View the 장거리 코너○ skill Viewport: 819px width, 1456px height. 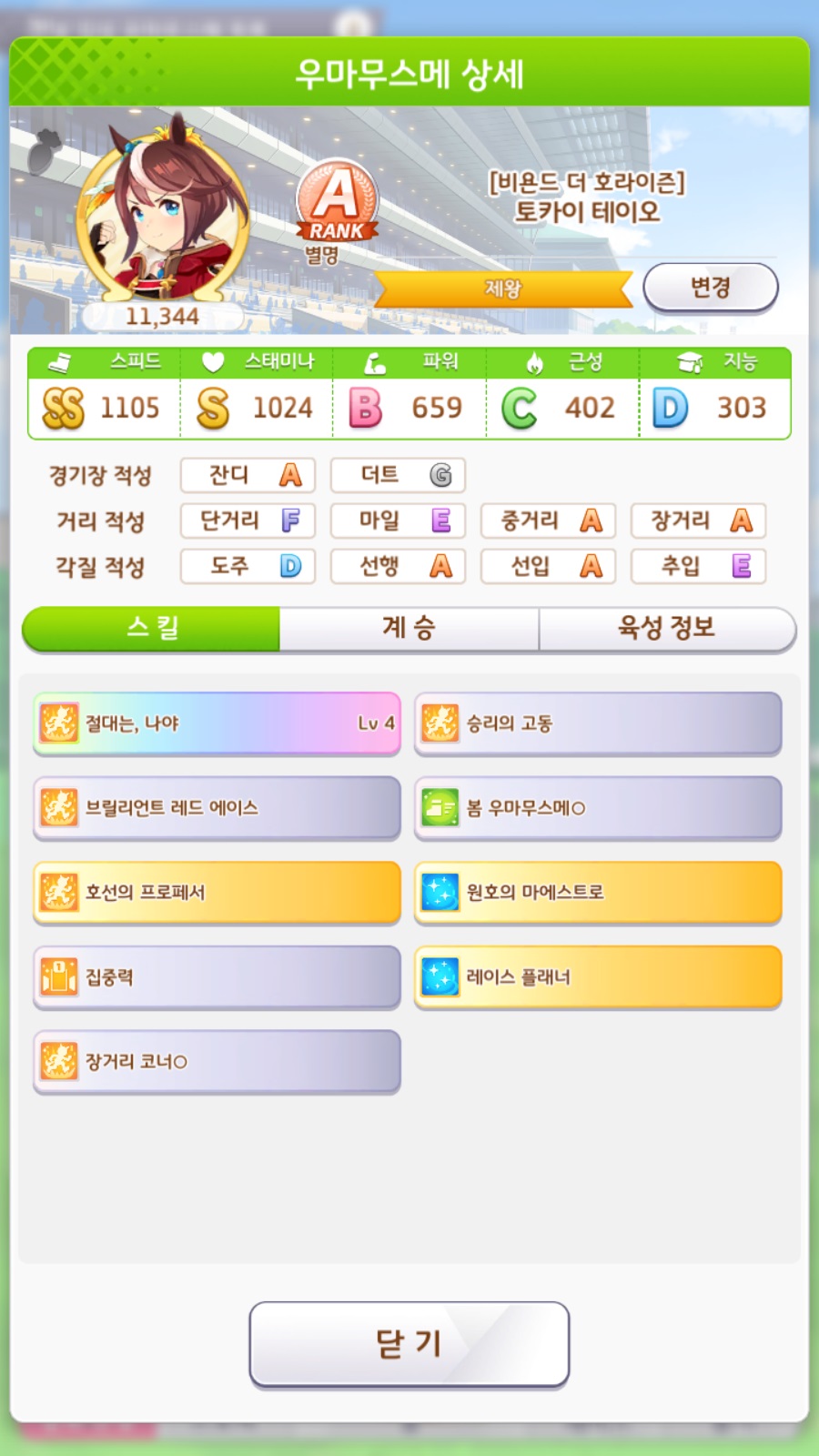pyautogui.click(x=217, y=1062)
